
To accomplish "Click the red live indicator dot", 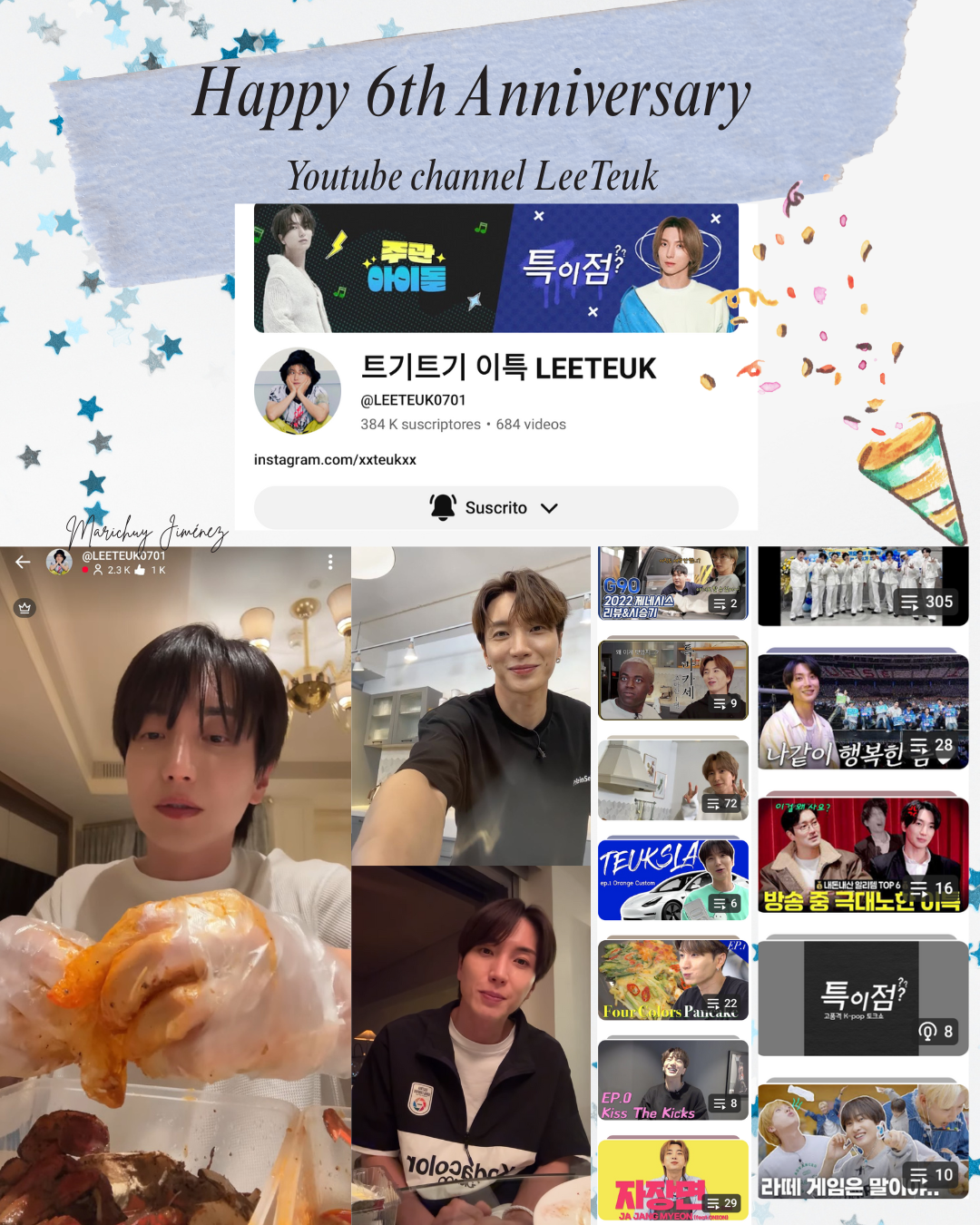I will 85,570.
